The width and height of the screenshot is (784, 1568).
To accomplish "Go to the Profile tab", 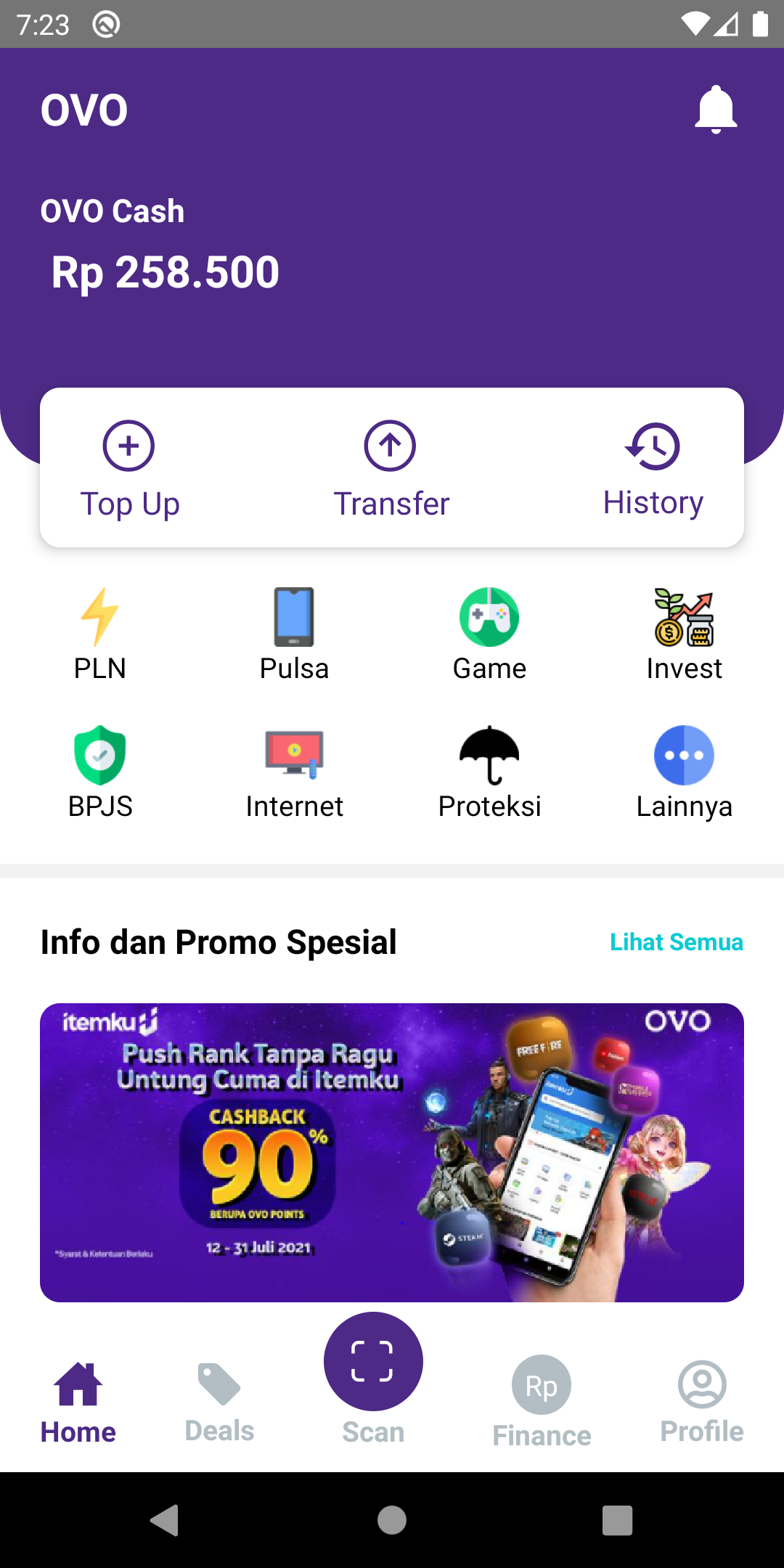I will pyautogui.click(x=702, y=1401).
